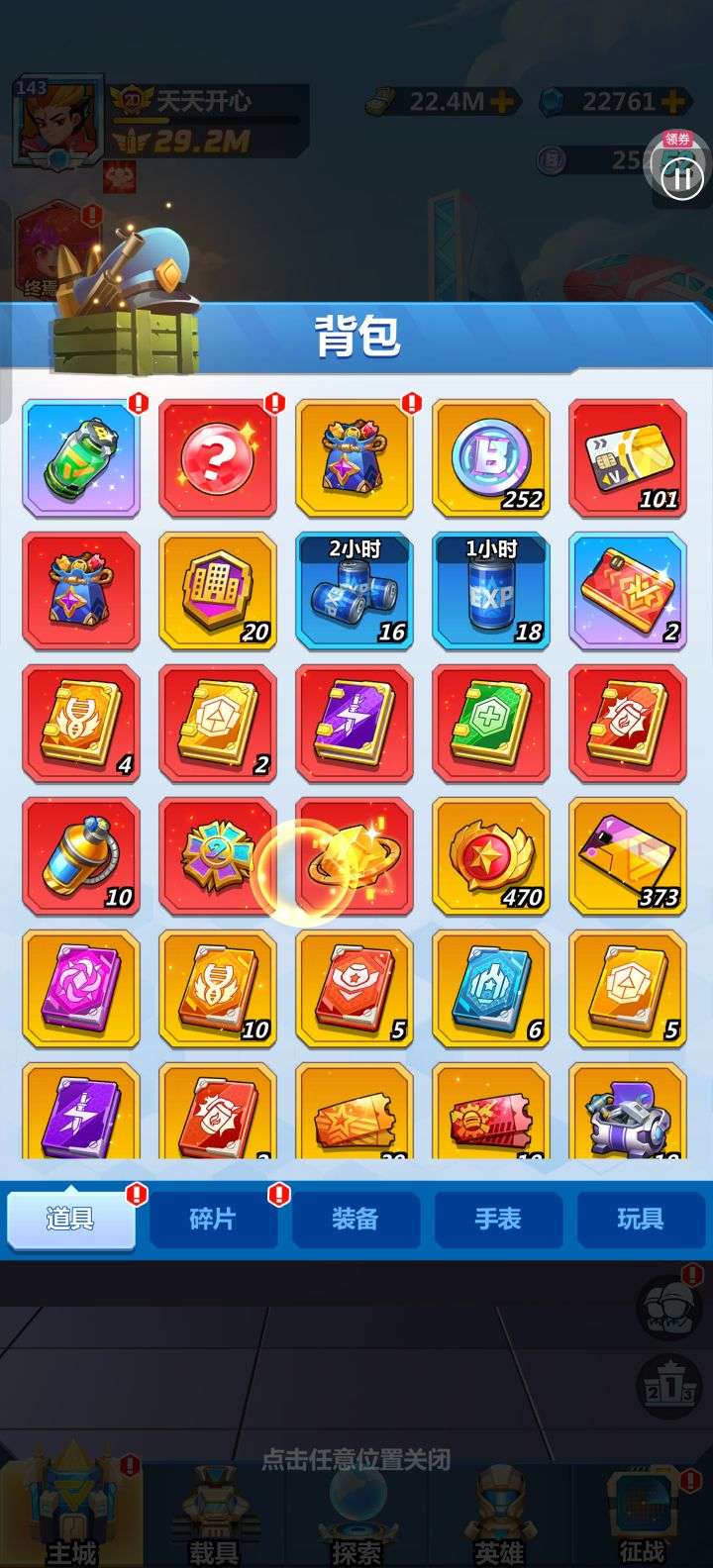Select the B coin item with 252
713x1568 pixels.
(491, 458)
